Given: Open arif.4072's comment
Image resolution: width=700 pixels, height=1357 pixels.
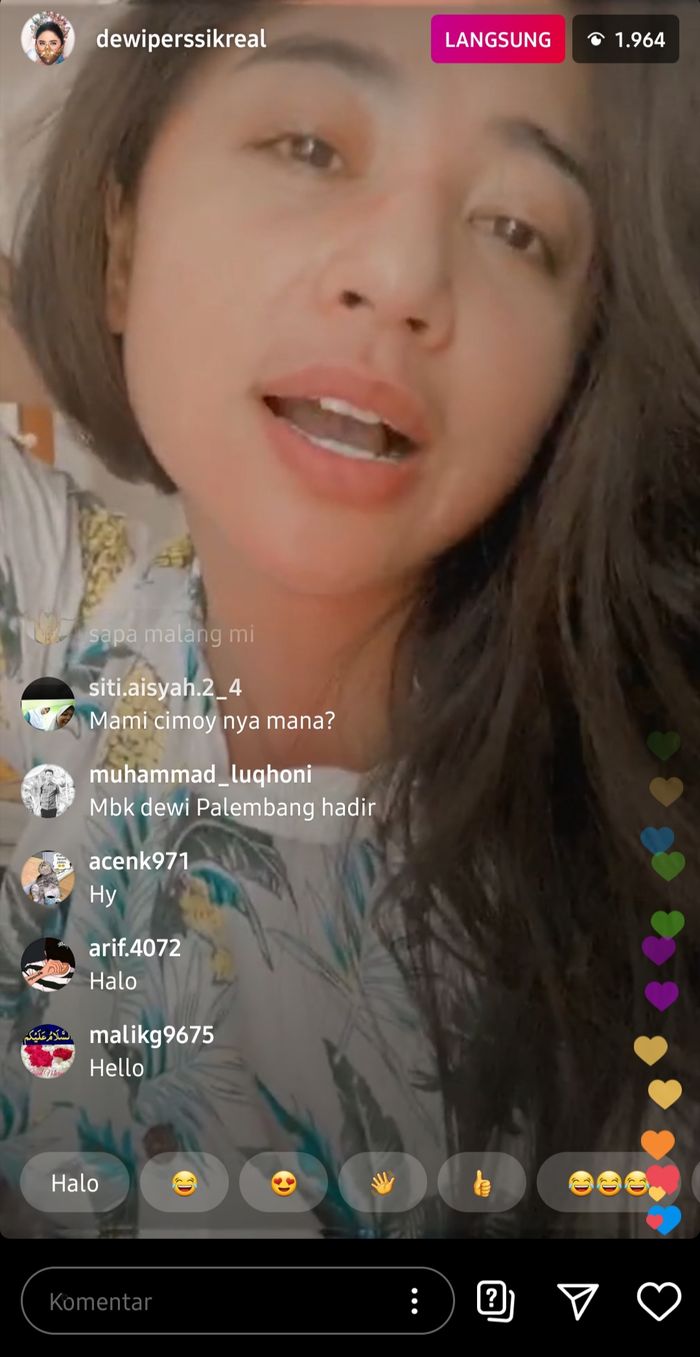Looking at the screenshot, I should click(x=134, y=965).
